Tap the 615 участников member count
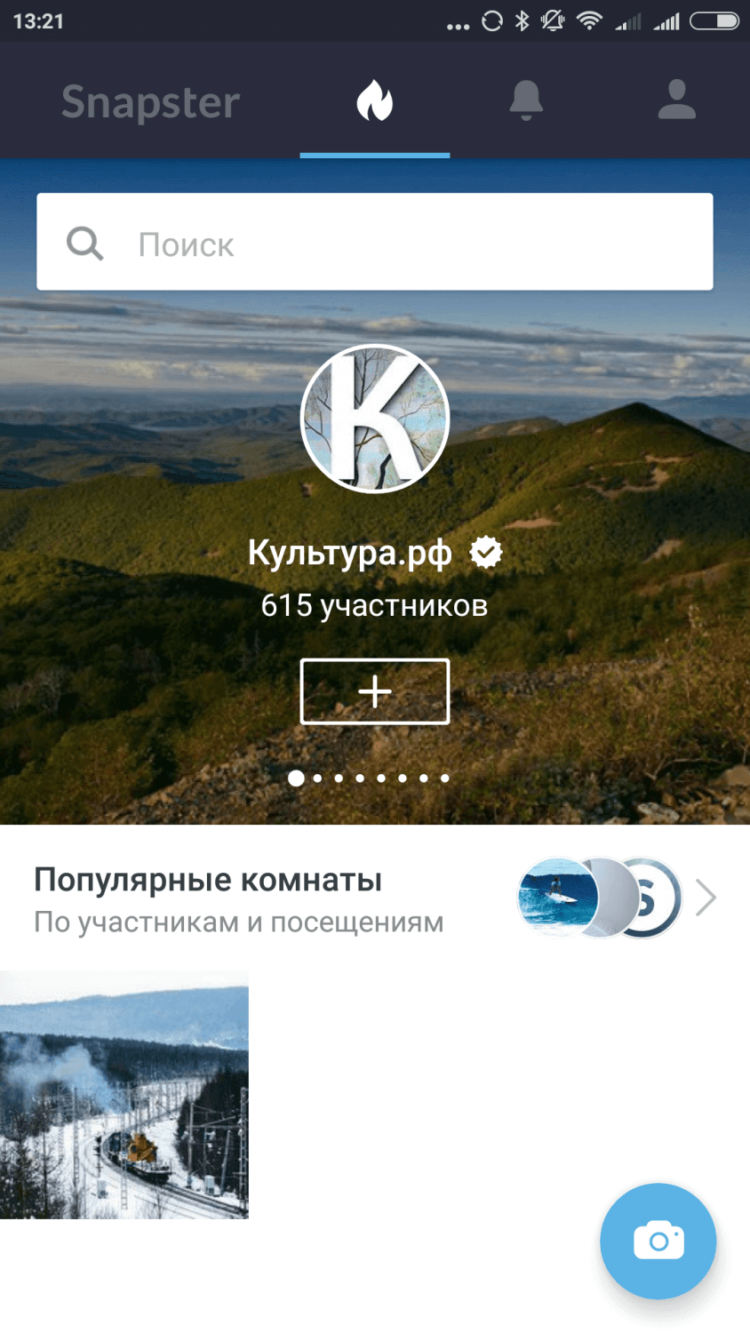 tap(375, 603)
